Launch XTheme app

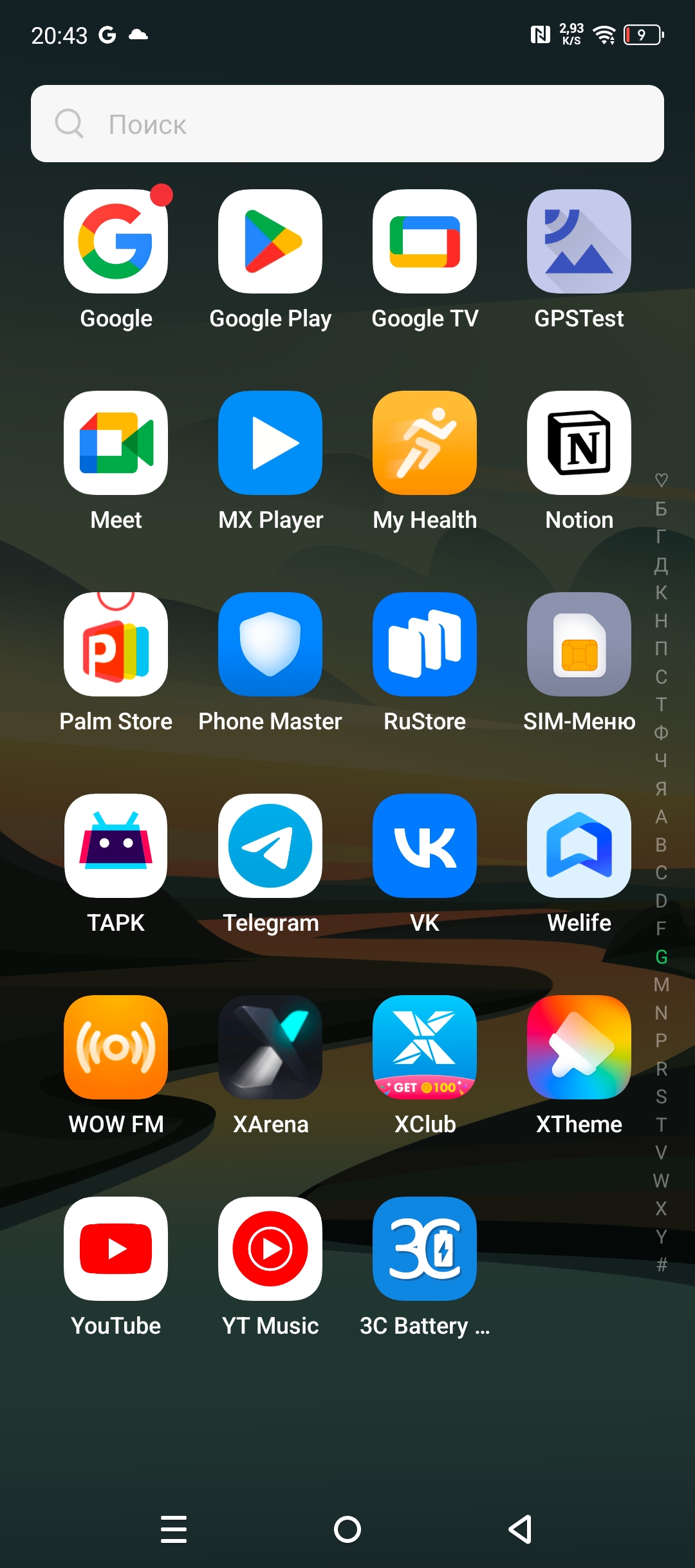[x=579, y=1047]
